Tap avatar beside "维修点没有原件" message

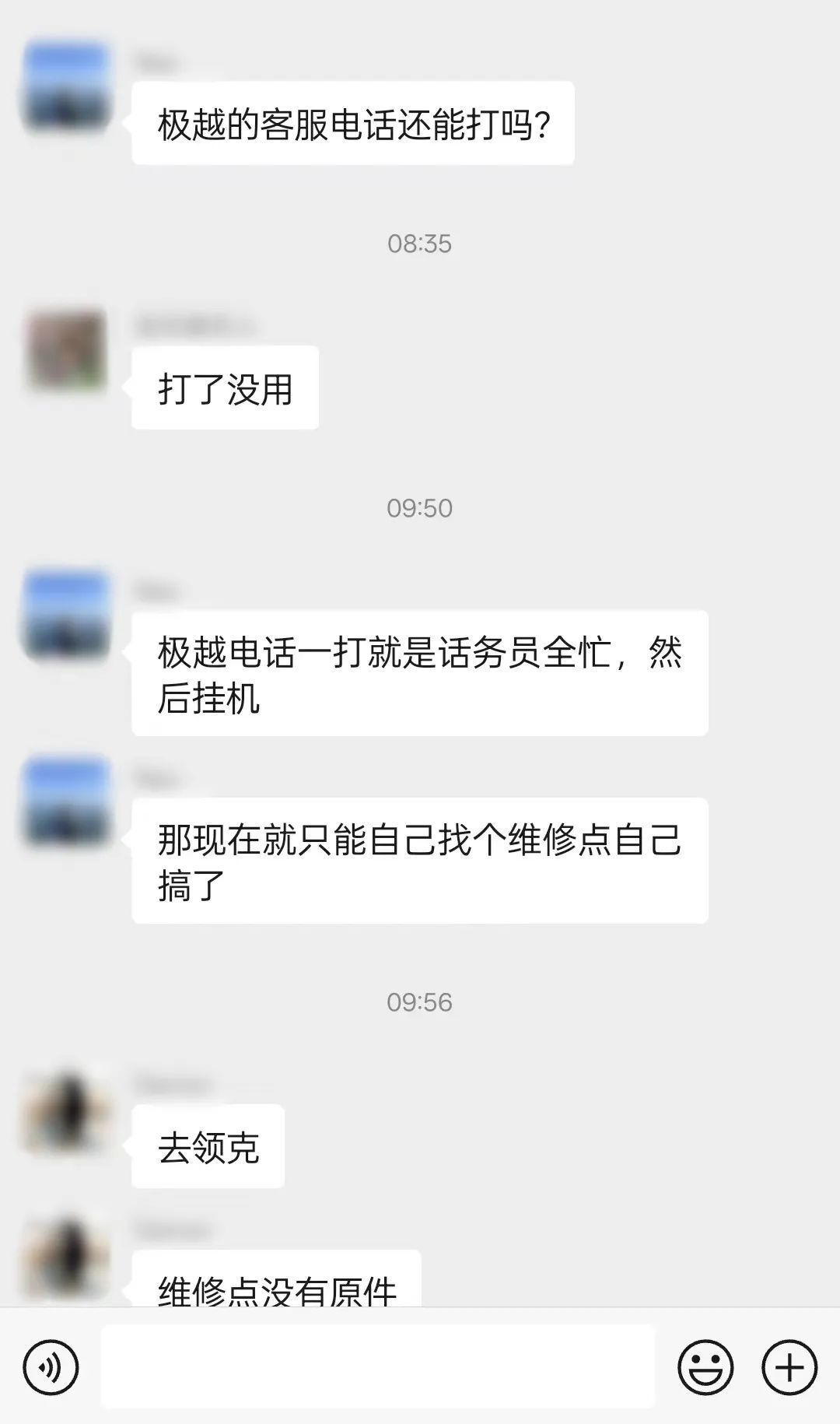(66, 1257)
